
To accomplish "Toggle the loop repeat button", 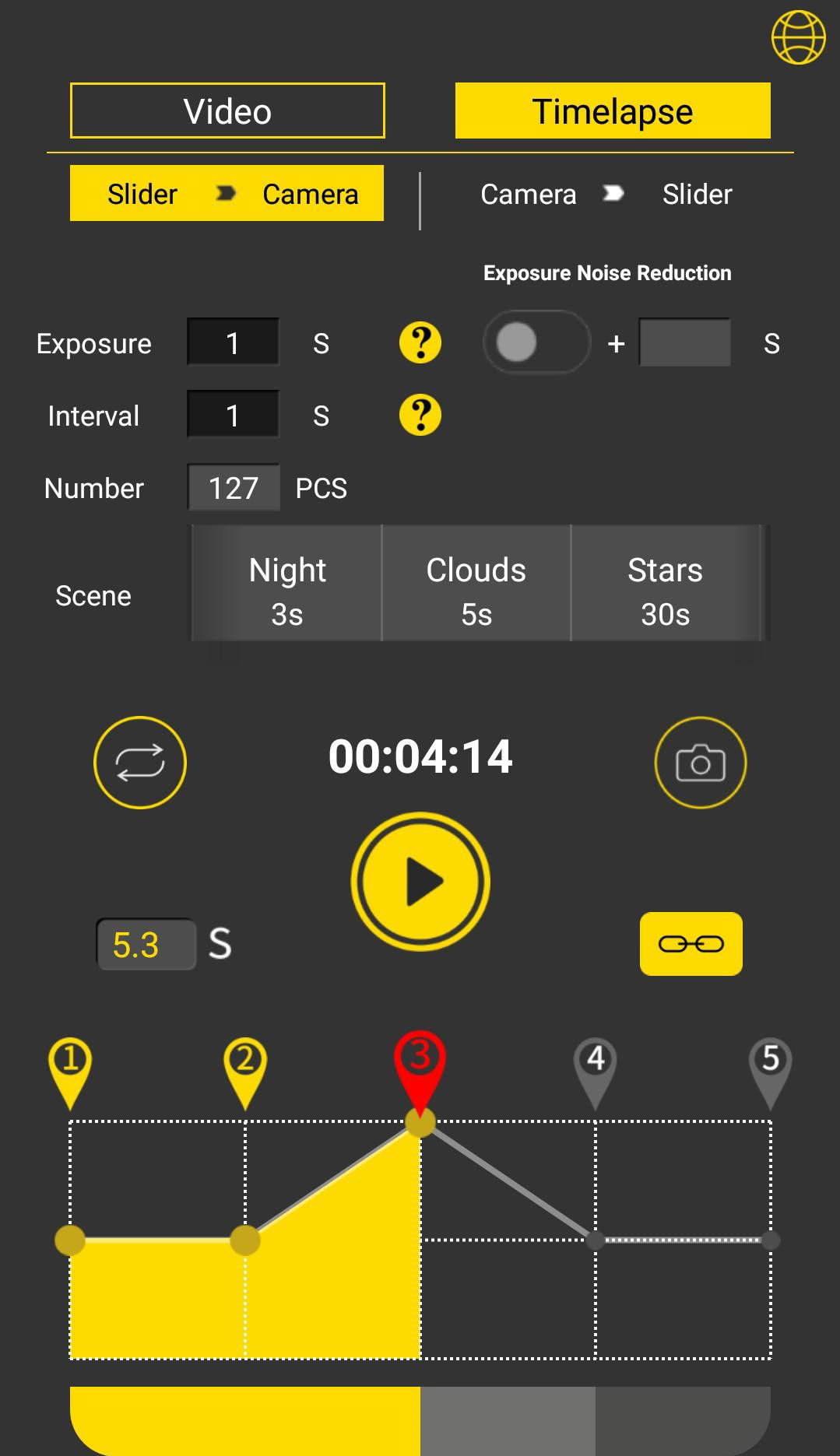I will pos(140,762).
